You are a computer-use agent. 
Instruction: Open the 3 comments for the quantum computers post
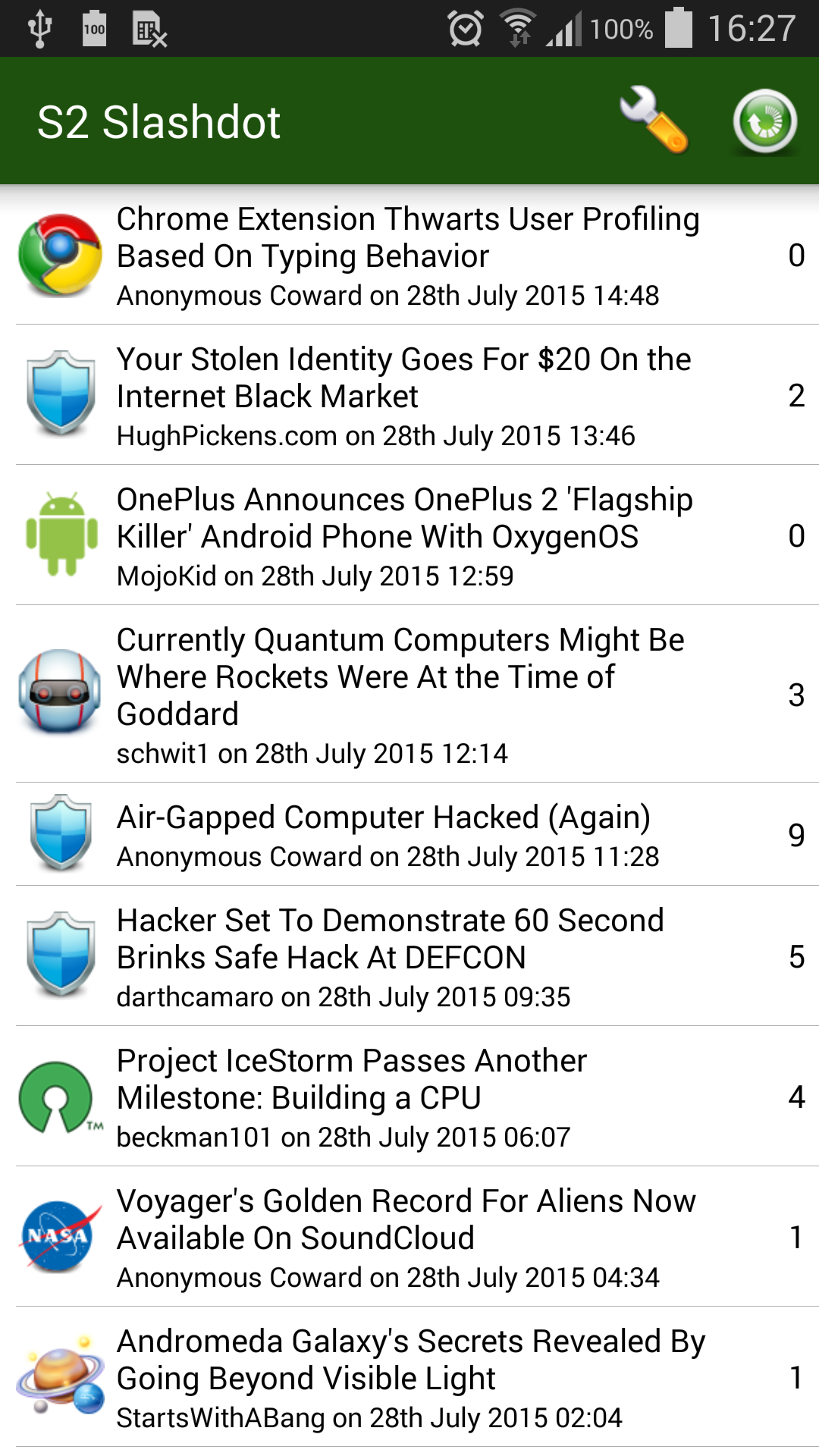(795, 694)
